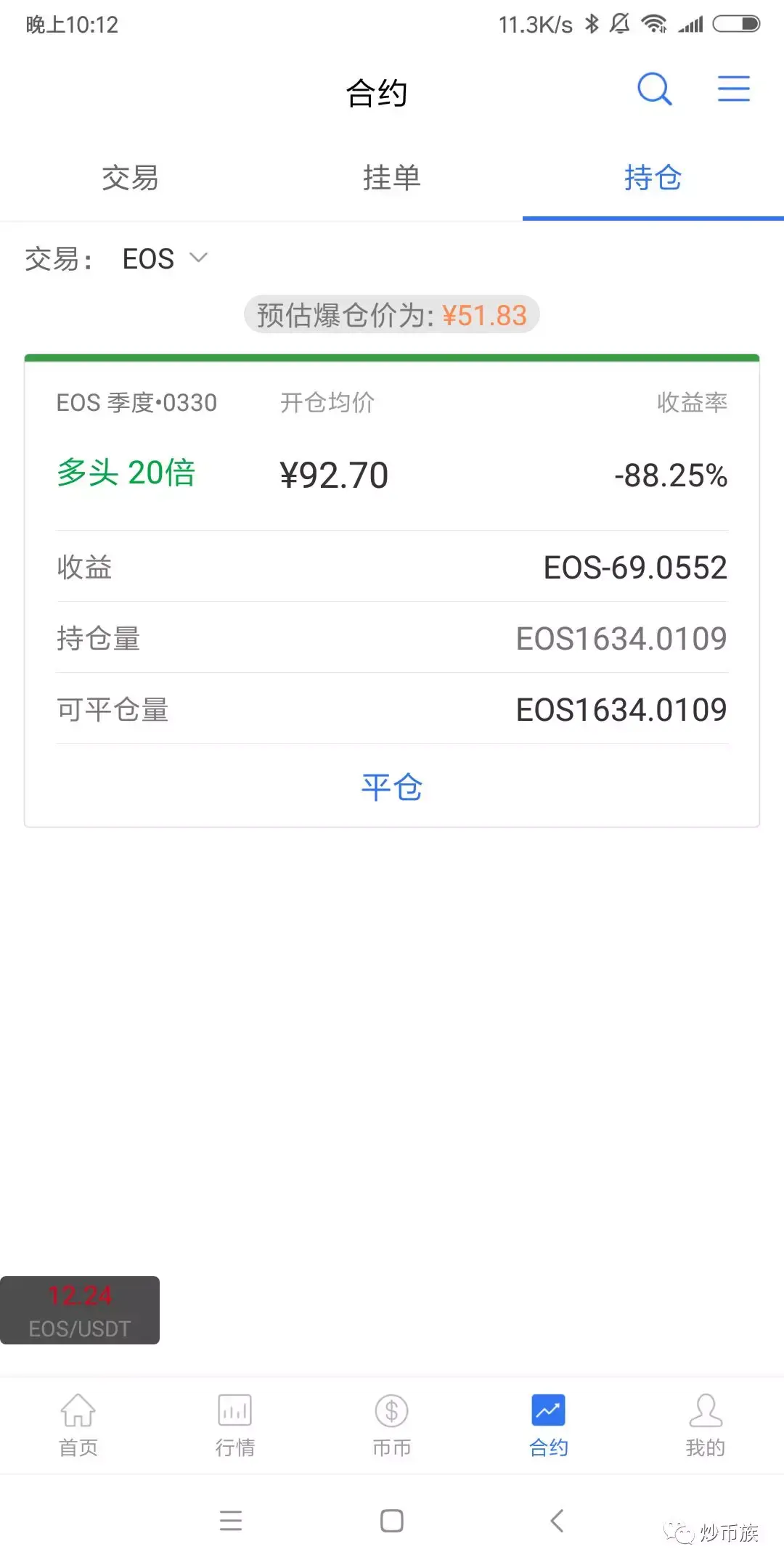Open the search magnifier icon

pyautogui.click(x=654, y=89)
